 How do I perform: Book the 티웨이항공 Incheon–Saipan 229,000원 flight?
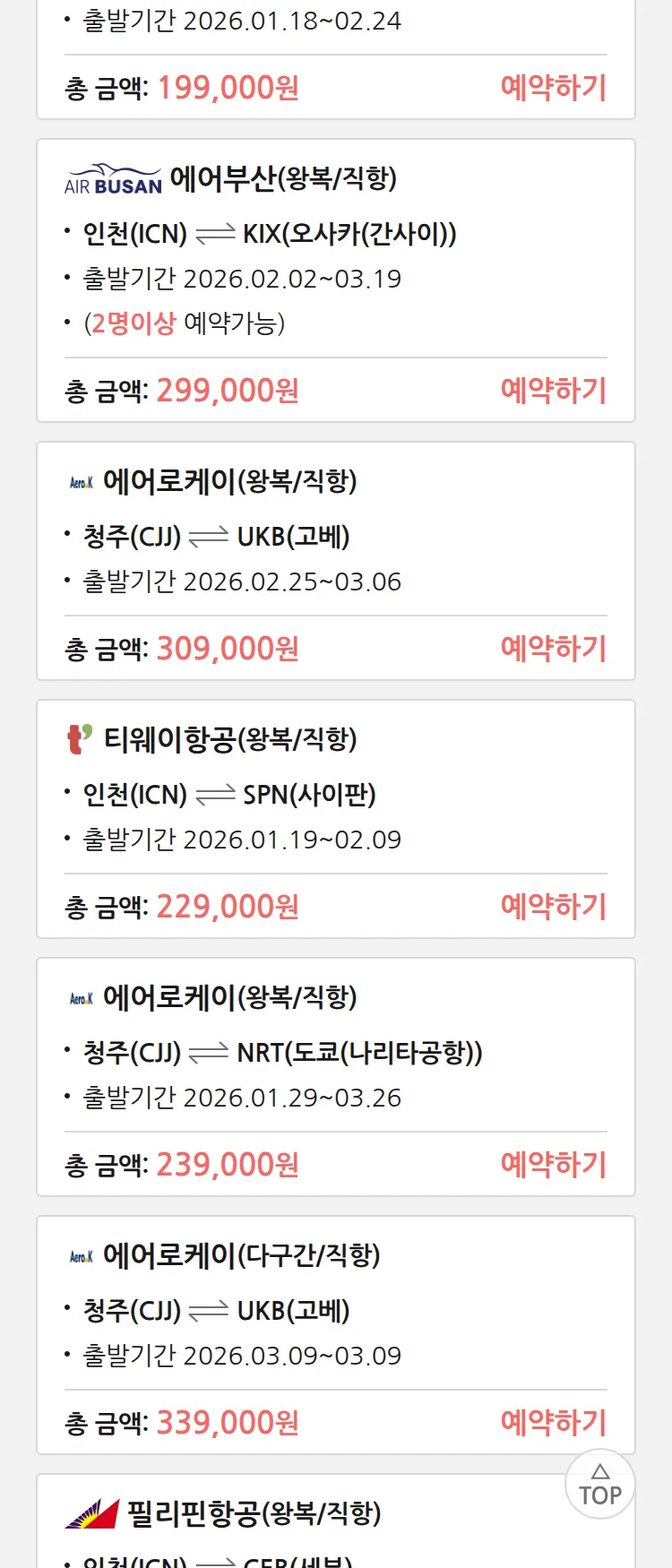tap(553, 907)
